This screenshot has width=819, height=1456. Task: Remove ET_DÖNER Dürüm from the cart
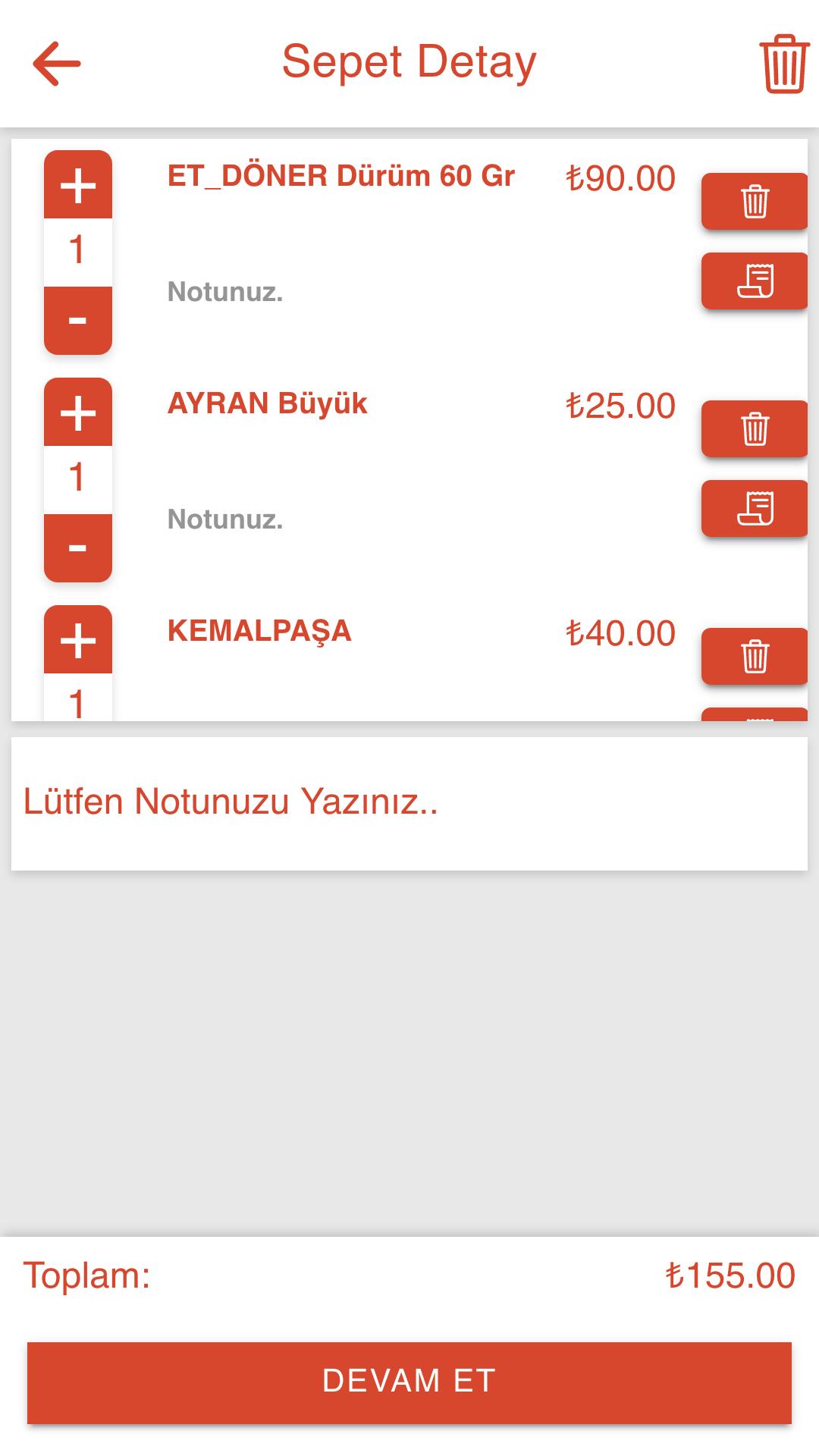point(755,201)
